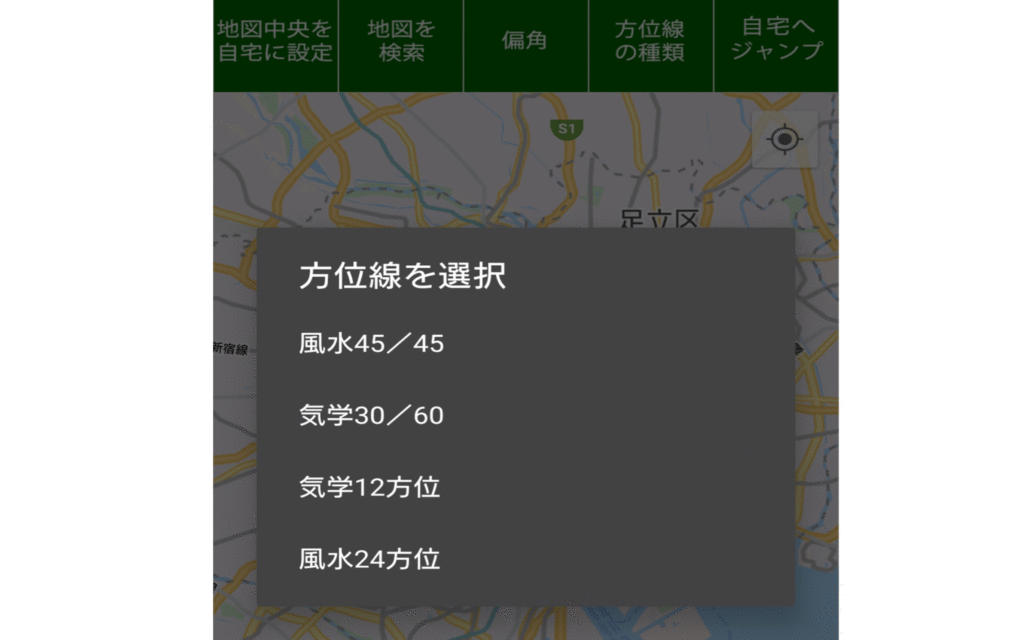Select 風水45／45 direction line option
The image size is (1024, 640).
371,344
